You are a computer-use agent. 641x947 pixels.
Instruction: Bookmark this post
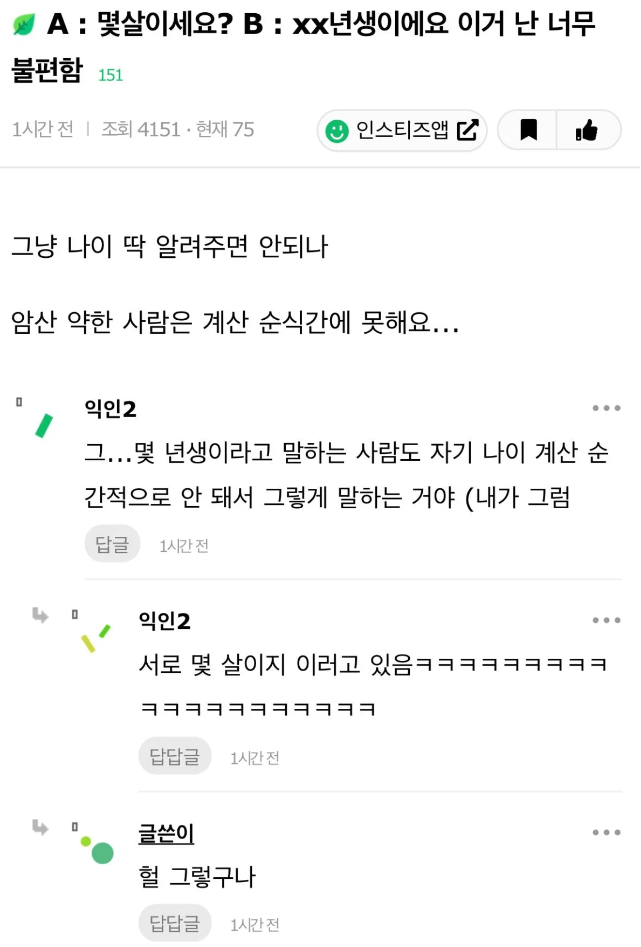pos(529,130)
